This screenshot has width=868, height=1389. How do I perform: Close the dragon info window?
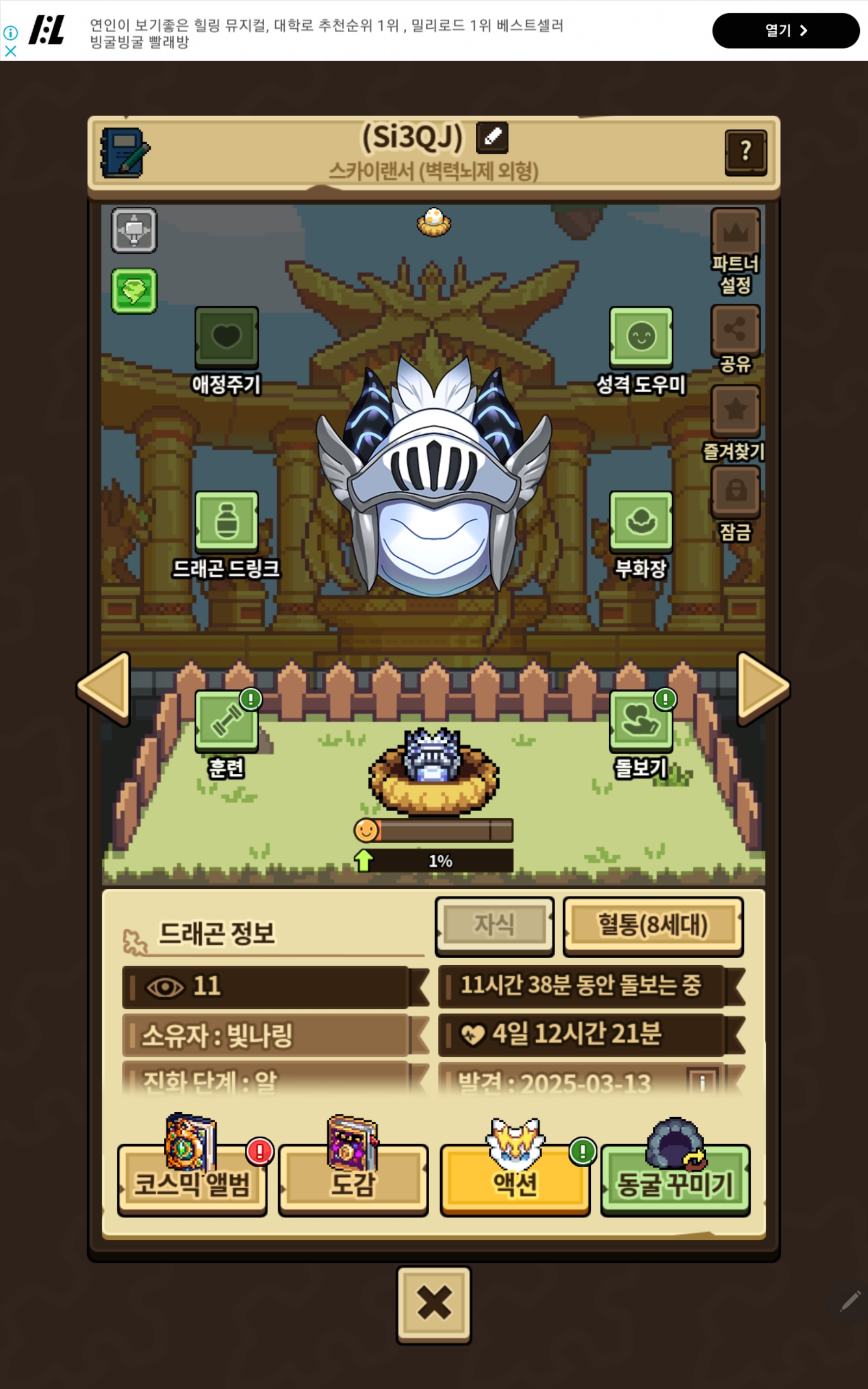pyautogui.click(x=433, y=1304)
